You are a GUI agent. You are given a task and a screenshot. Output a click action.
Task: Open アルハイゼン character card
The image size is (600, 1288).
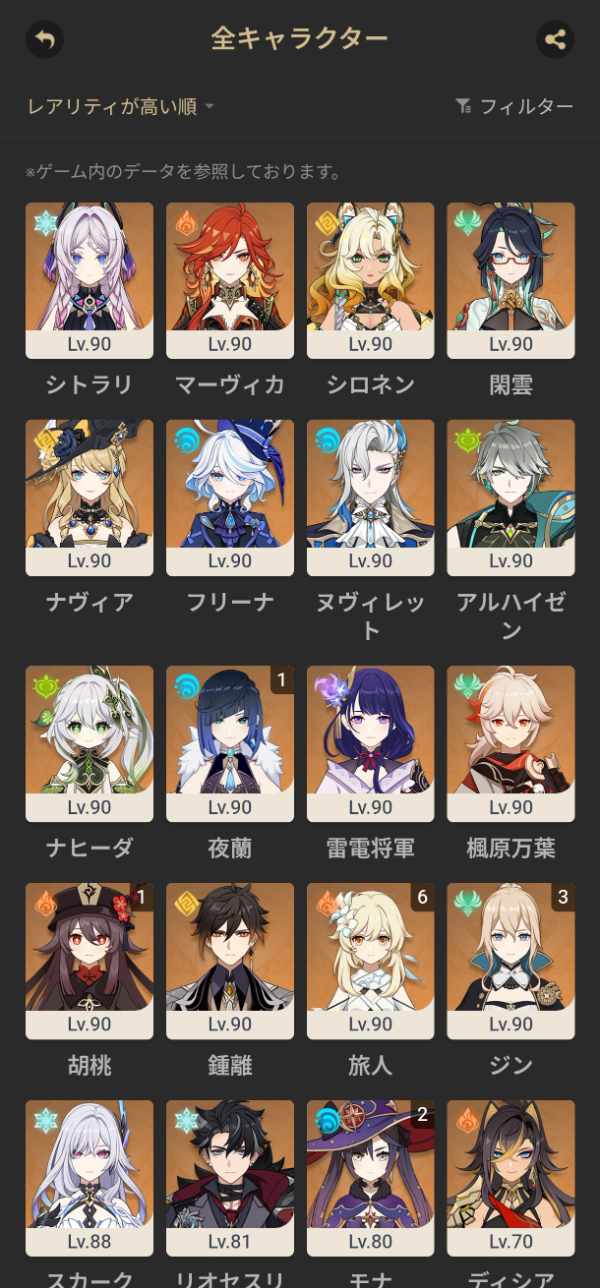coord(511,497)
